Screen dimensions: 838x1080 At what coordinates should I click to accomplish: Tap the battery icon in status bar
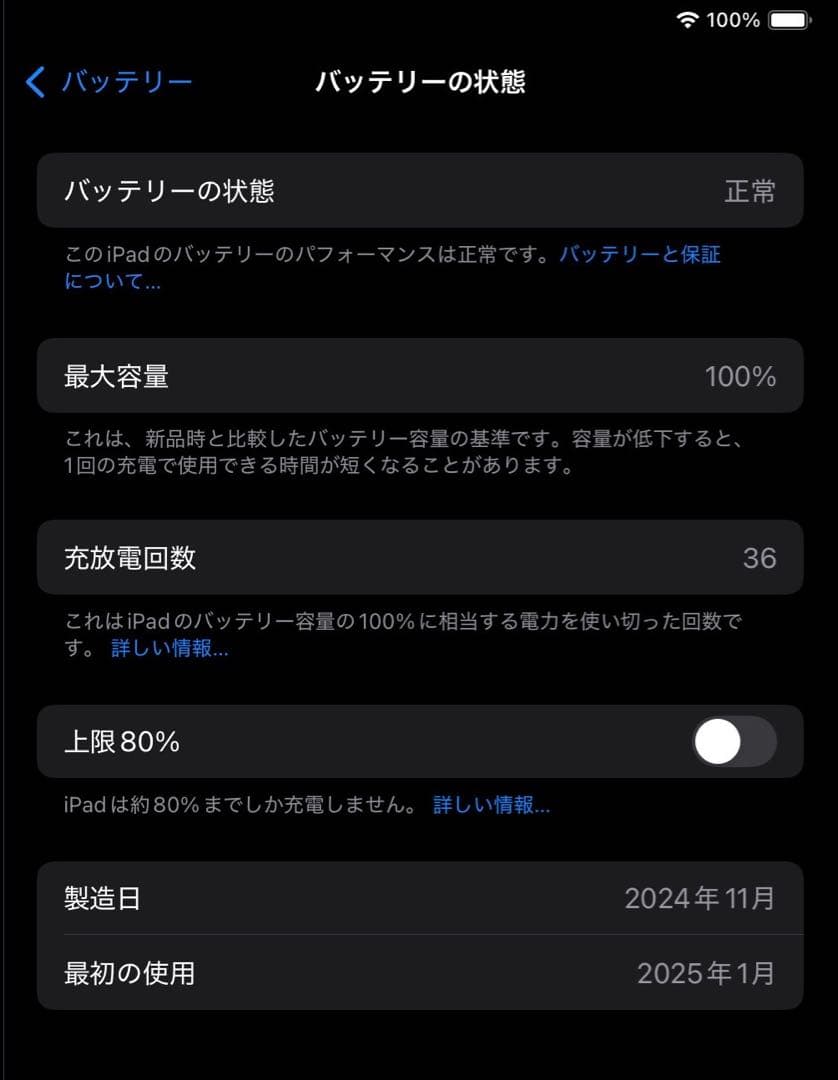(x=789, y=18)
